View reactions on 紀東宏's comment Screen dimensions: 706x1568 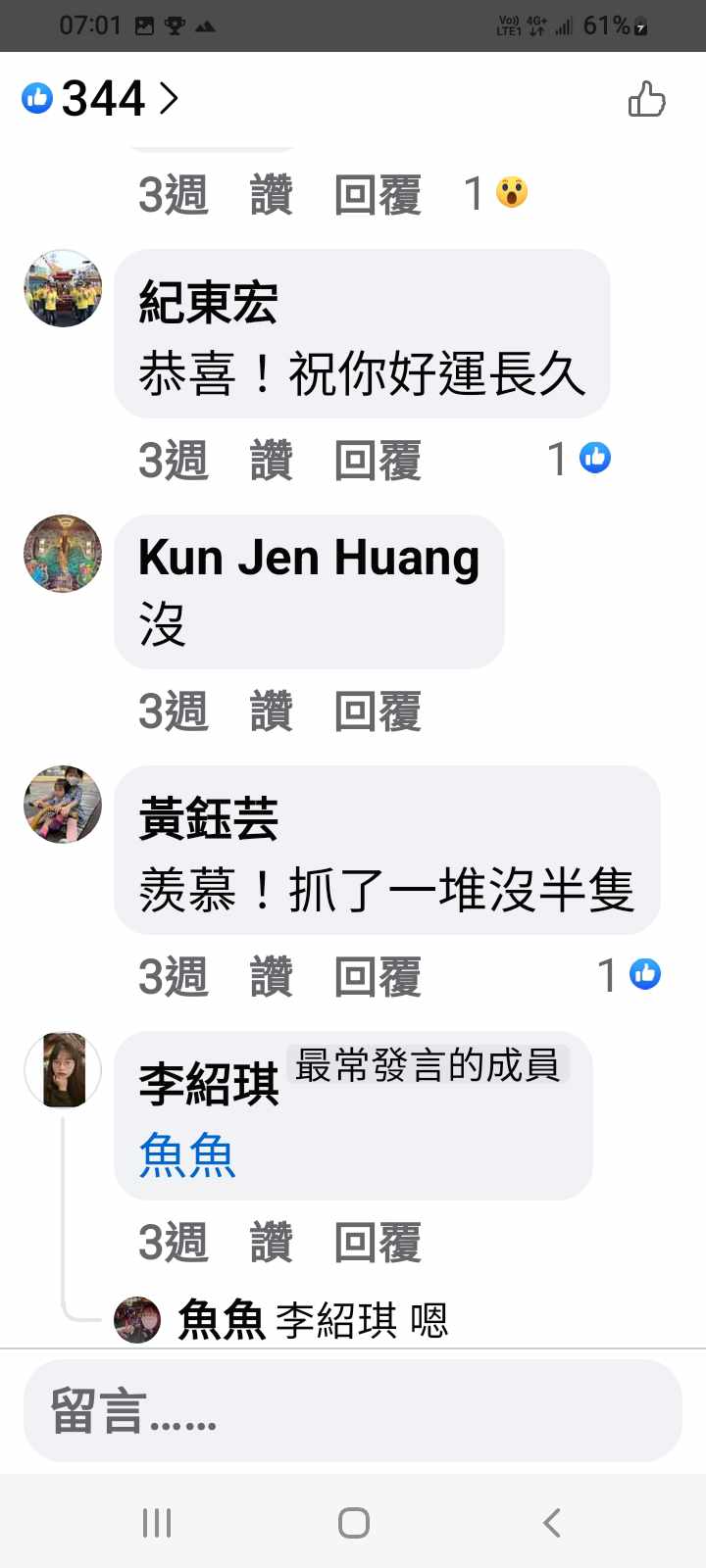click(x=580, y=458)
